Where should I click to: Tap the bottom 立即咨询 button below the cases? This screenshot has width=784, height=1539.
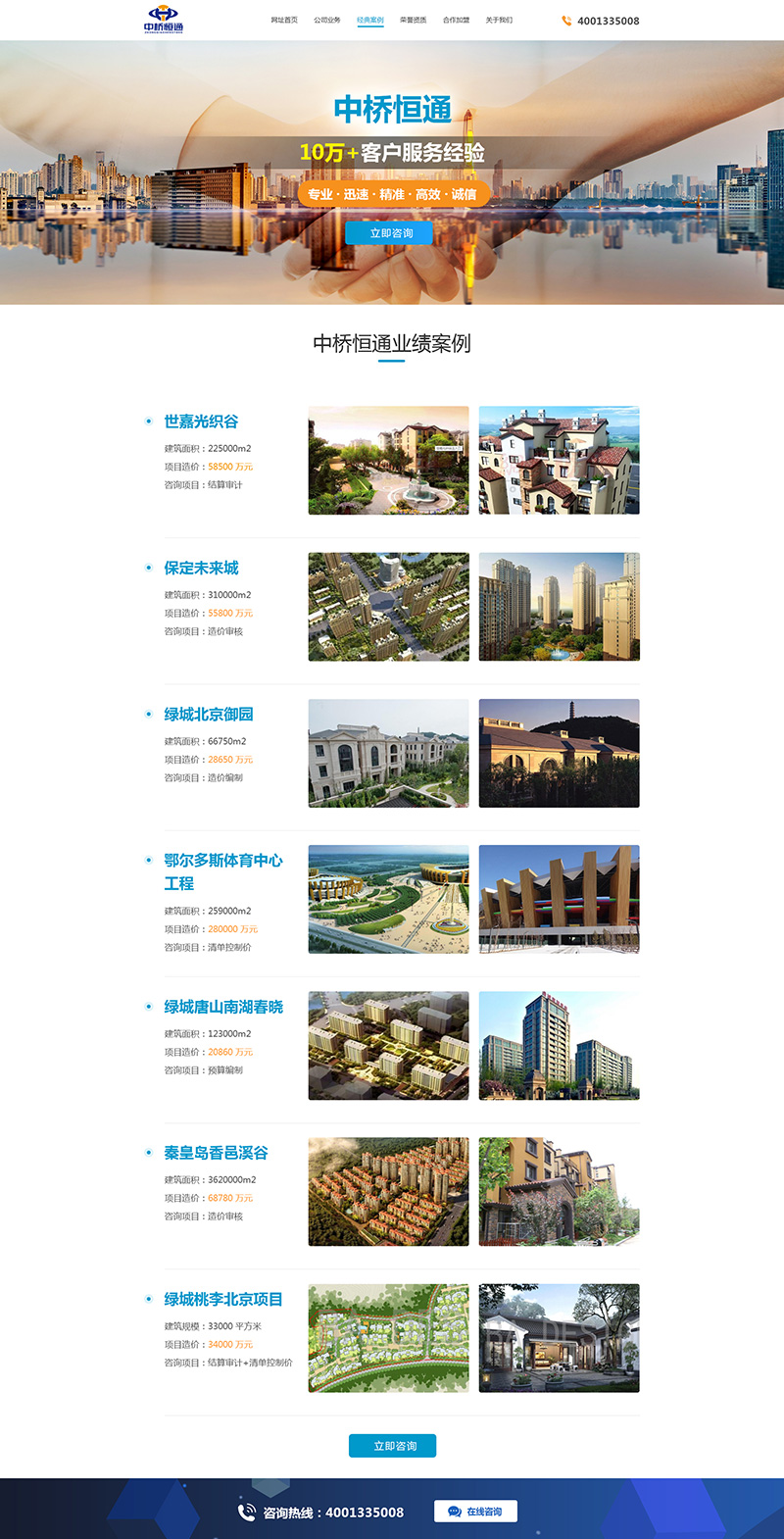coord(392,1446)
